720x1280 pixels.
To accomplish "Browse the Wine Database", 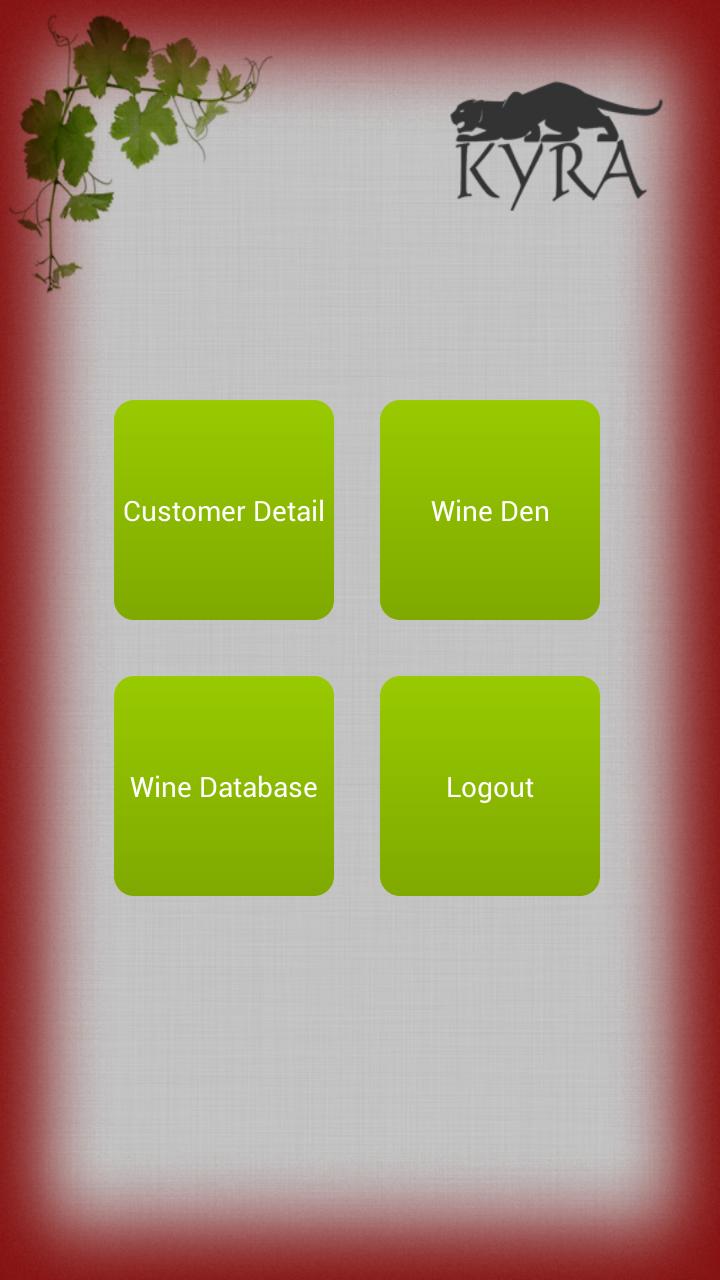I will coord(224,786).
